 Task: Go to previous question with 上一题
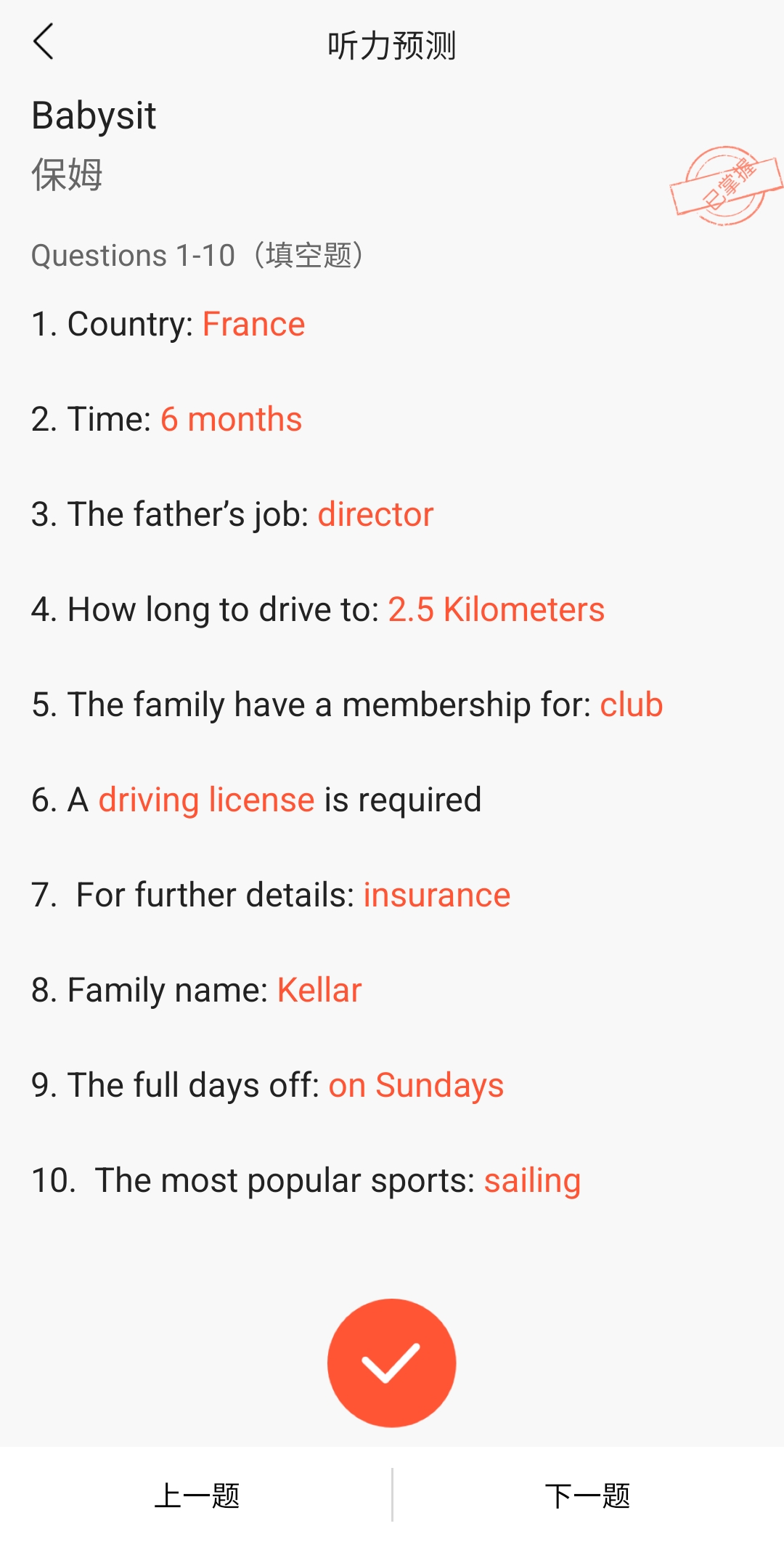(197, 1496)
